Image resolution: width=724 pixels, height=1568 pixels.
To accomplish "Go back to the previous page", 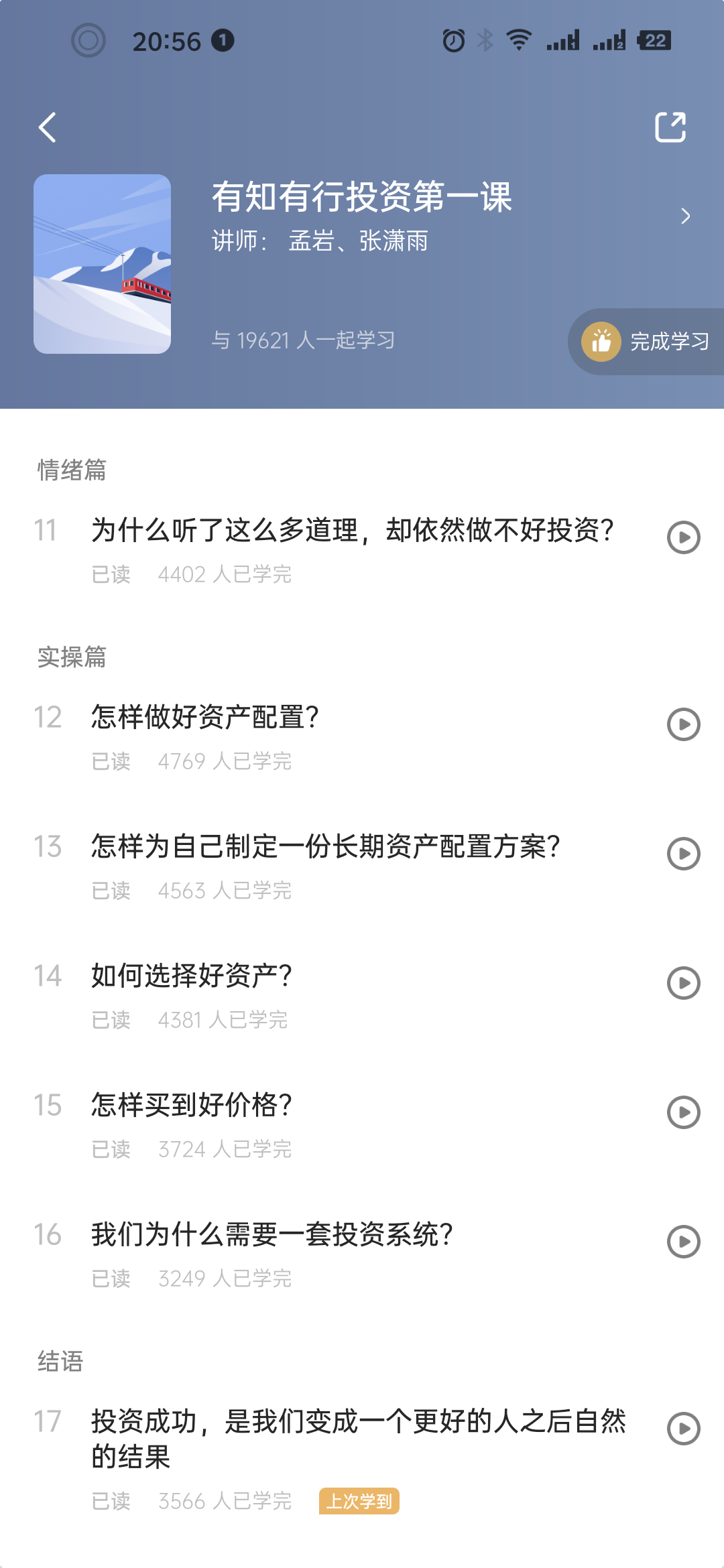I will pos(48,127).
